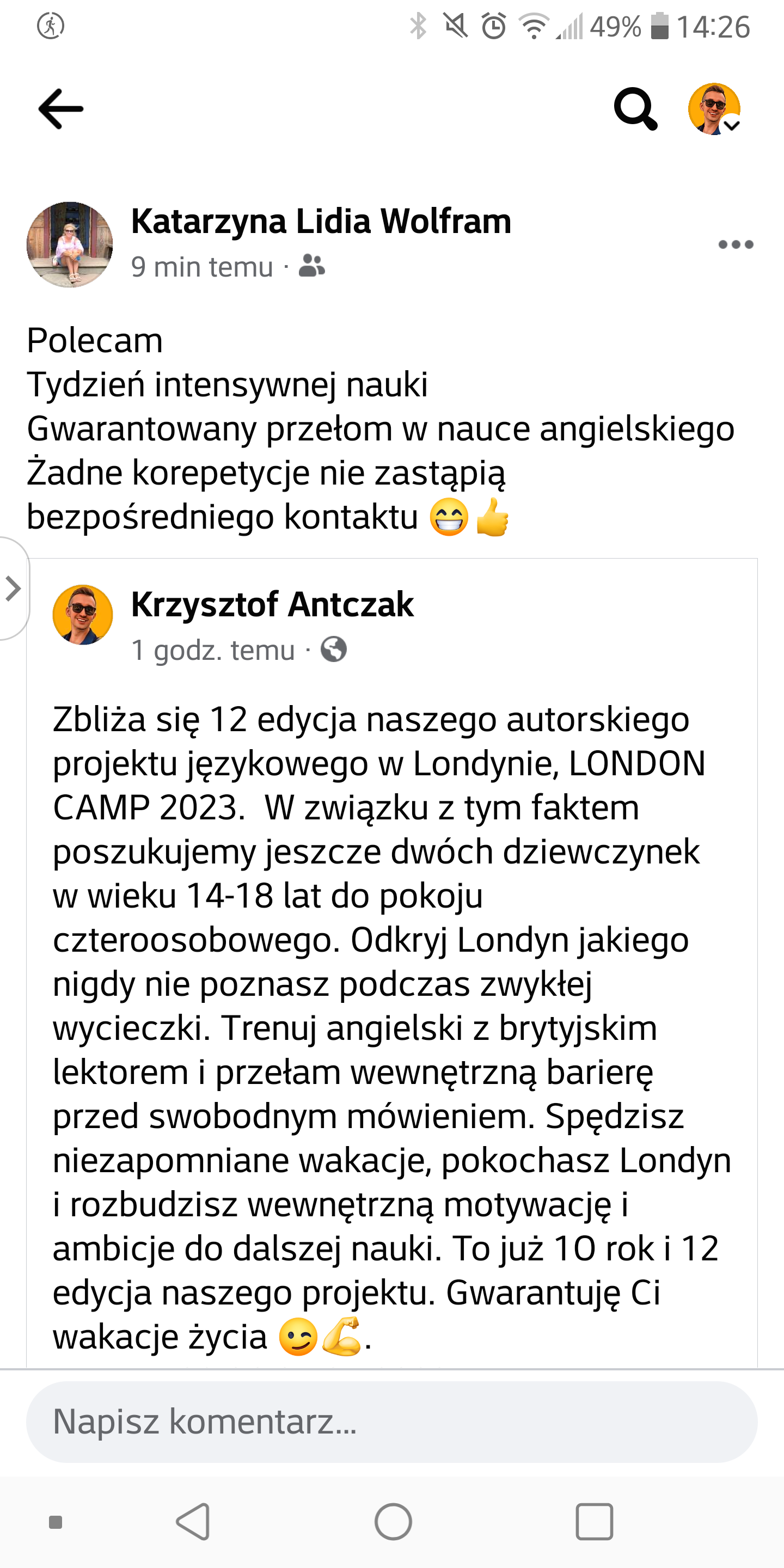
Task: Tap Katarzyna Lidia Wolfram's profile photo
Action: pos(70,244)
